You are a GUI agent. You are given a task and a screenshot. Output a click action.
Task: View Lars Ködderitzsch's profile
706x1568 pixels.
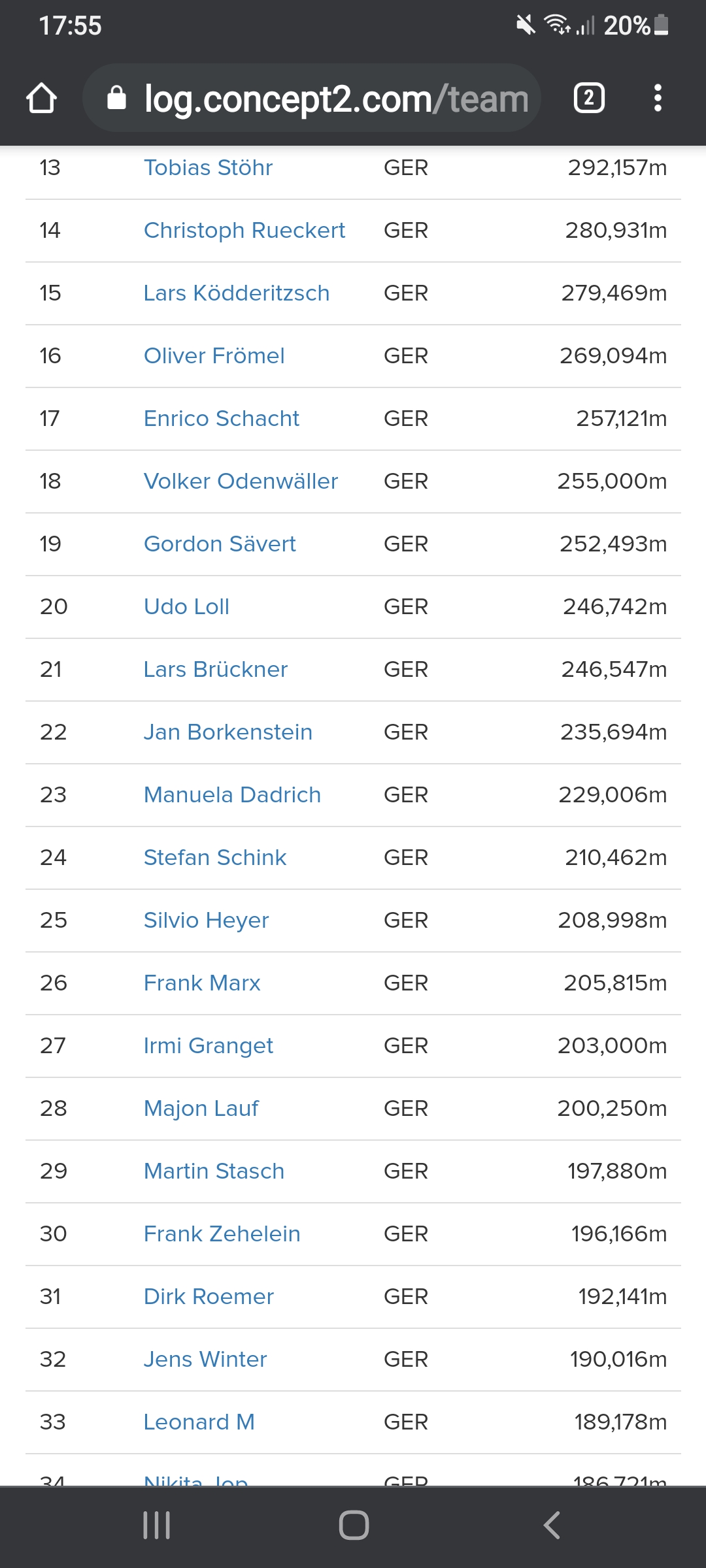click(236, 293)
